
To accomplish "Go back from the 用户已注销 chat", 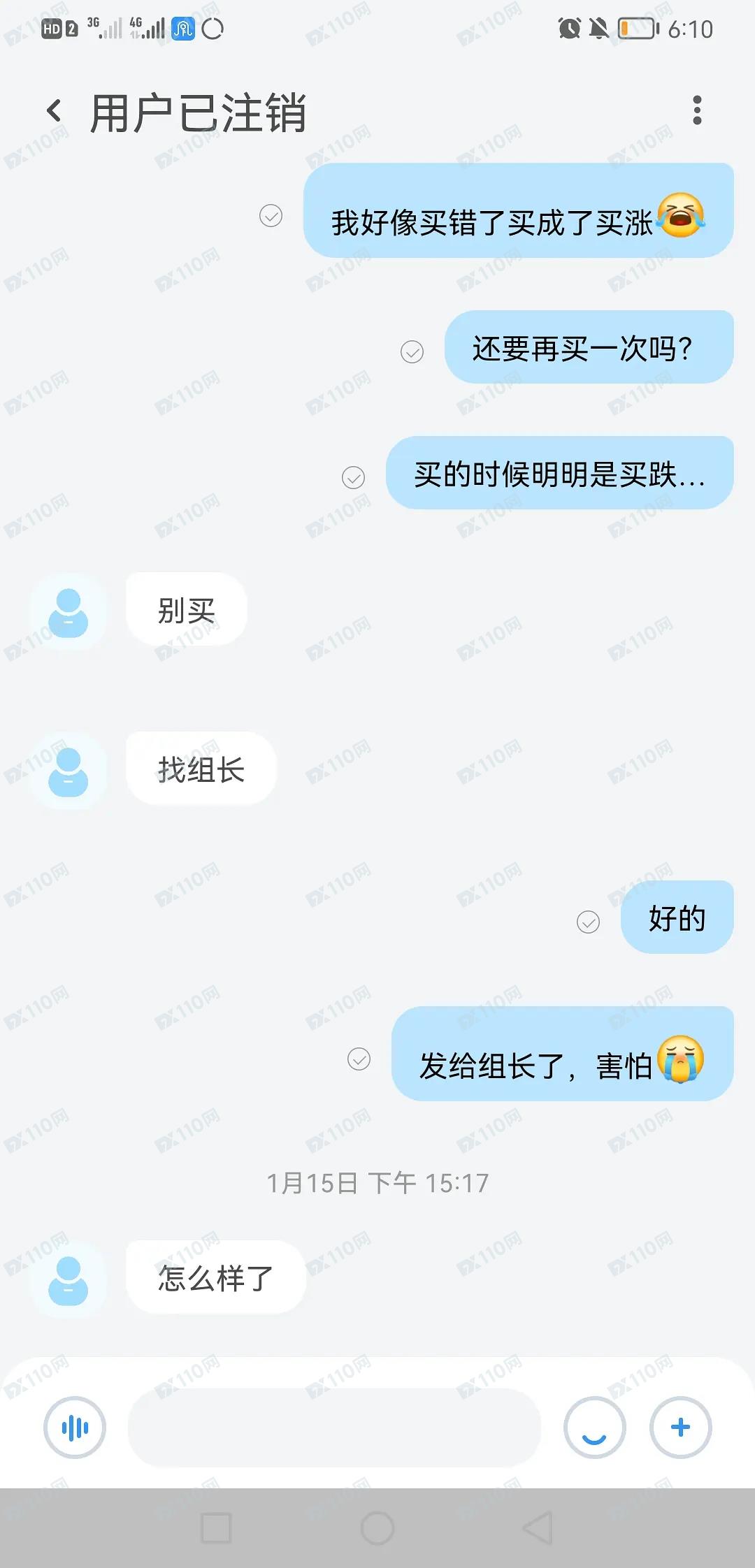I will (54, 111).
